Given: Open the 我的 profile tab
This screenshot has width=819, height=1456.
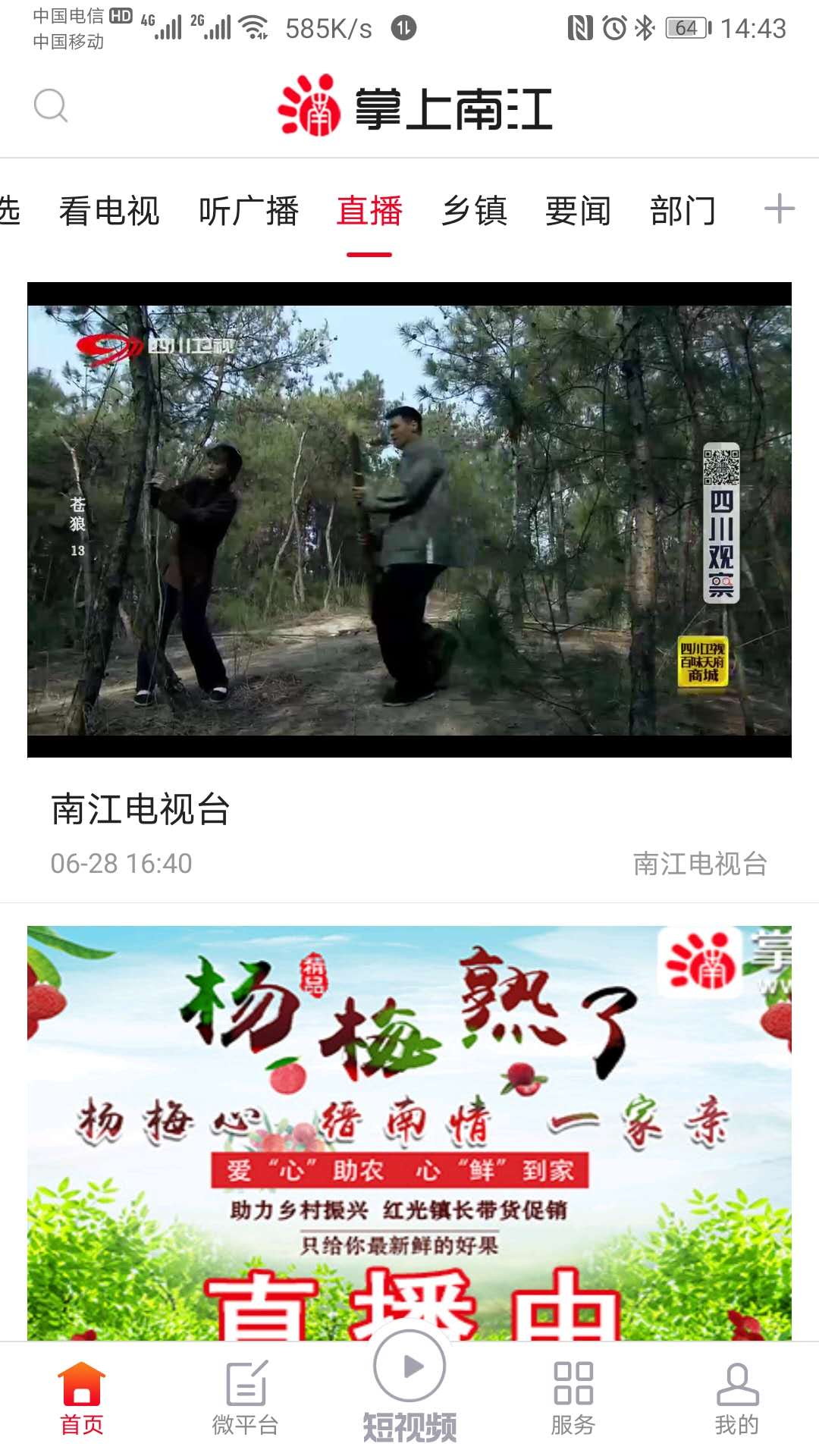Looking at the screenshot, I should (x=737, y=1399).
